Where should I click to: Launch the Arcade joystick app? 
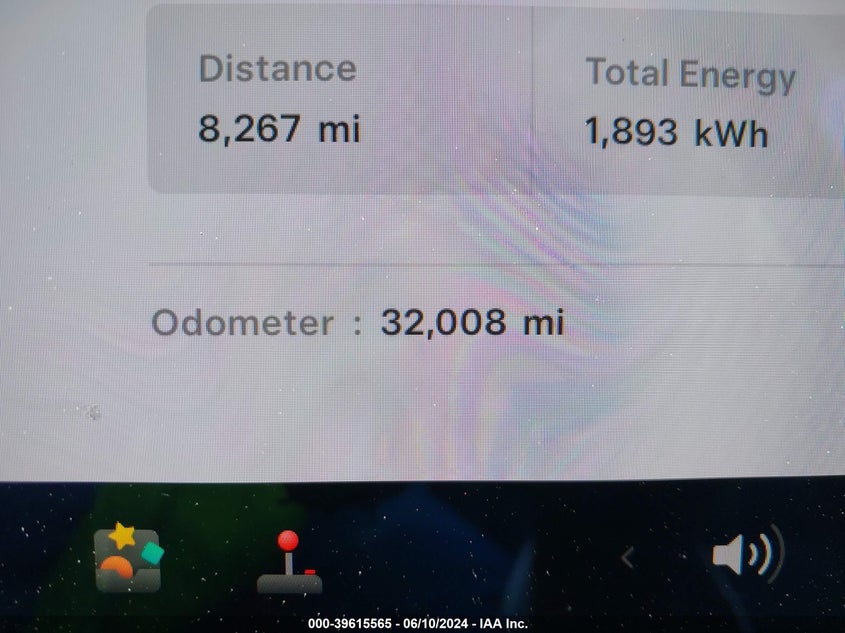coord(289,563)
